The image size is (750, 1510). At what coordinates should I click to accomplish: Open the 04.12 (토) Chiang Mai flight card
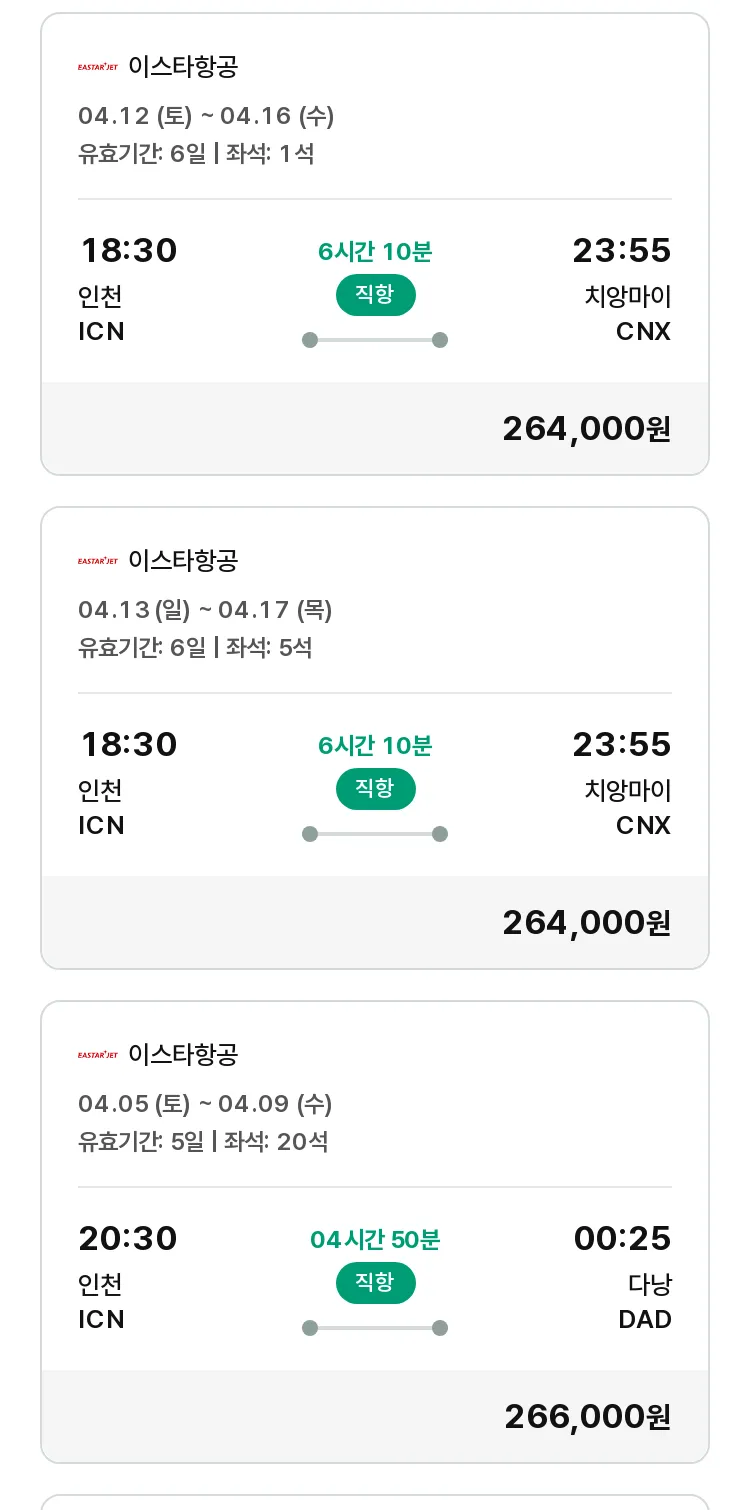tap(375, 244)
